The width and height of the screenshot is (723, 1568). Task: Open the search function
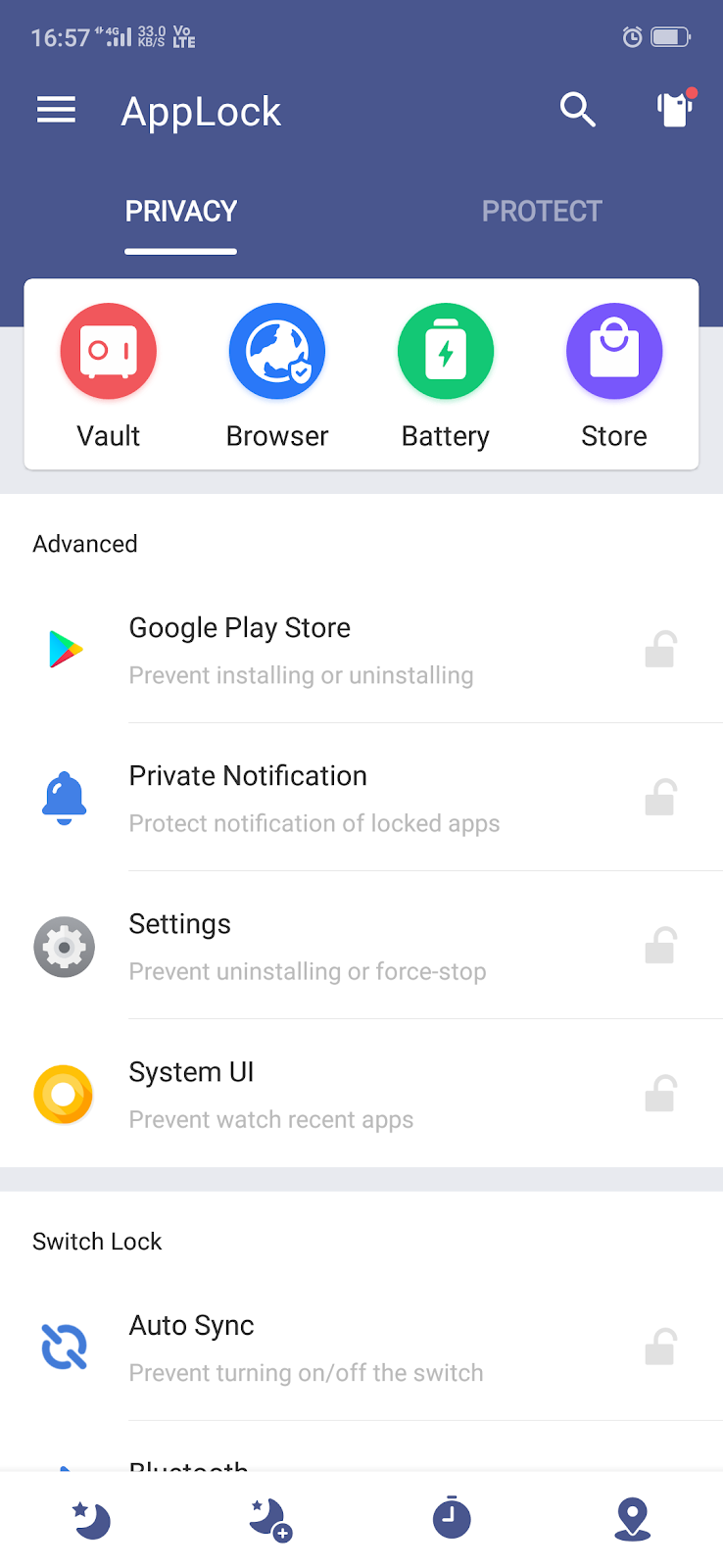coord(578,111)
